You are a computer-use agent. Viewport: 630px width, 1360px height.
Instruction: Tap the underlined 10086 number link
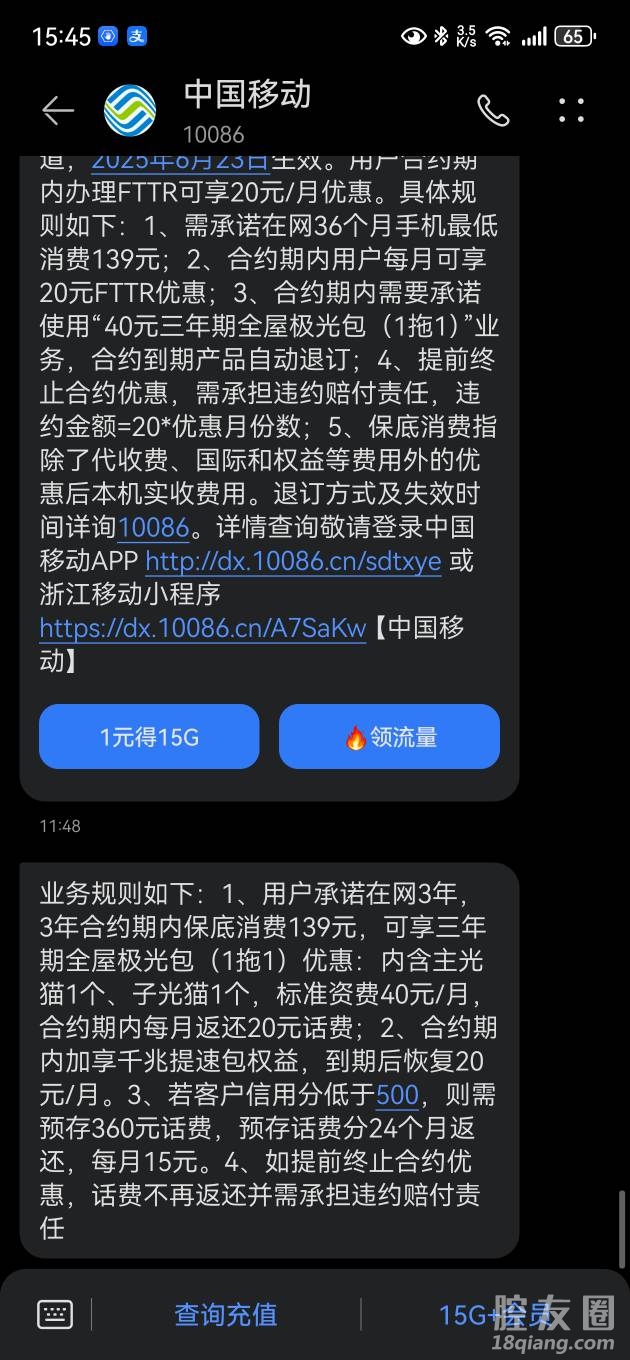[x=153, y=527]
